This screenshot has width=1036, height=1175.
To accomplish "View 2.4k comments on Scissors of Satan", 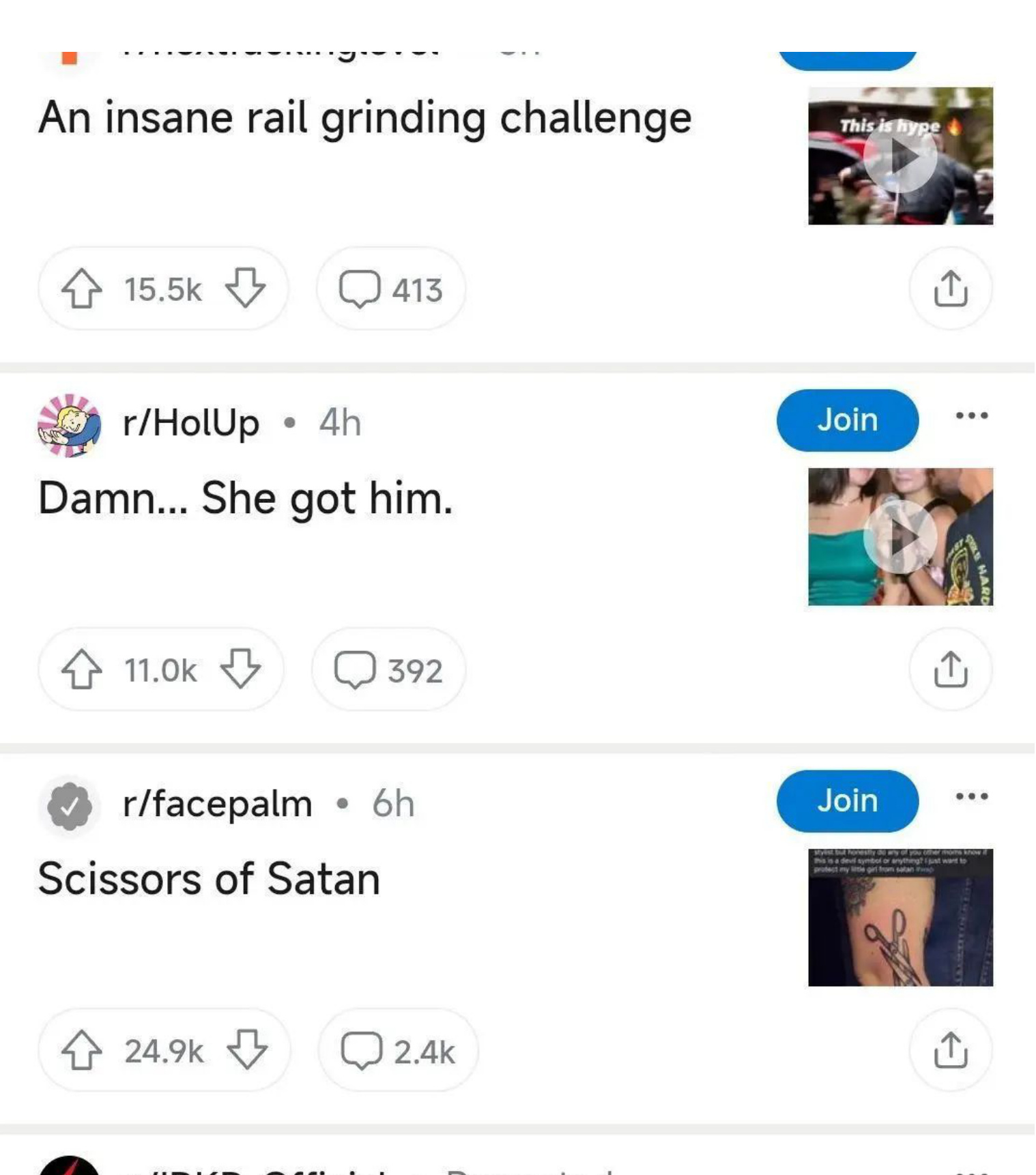I will pos(398,1051).
